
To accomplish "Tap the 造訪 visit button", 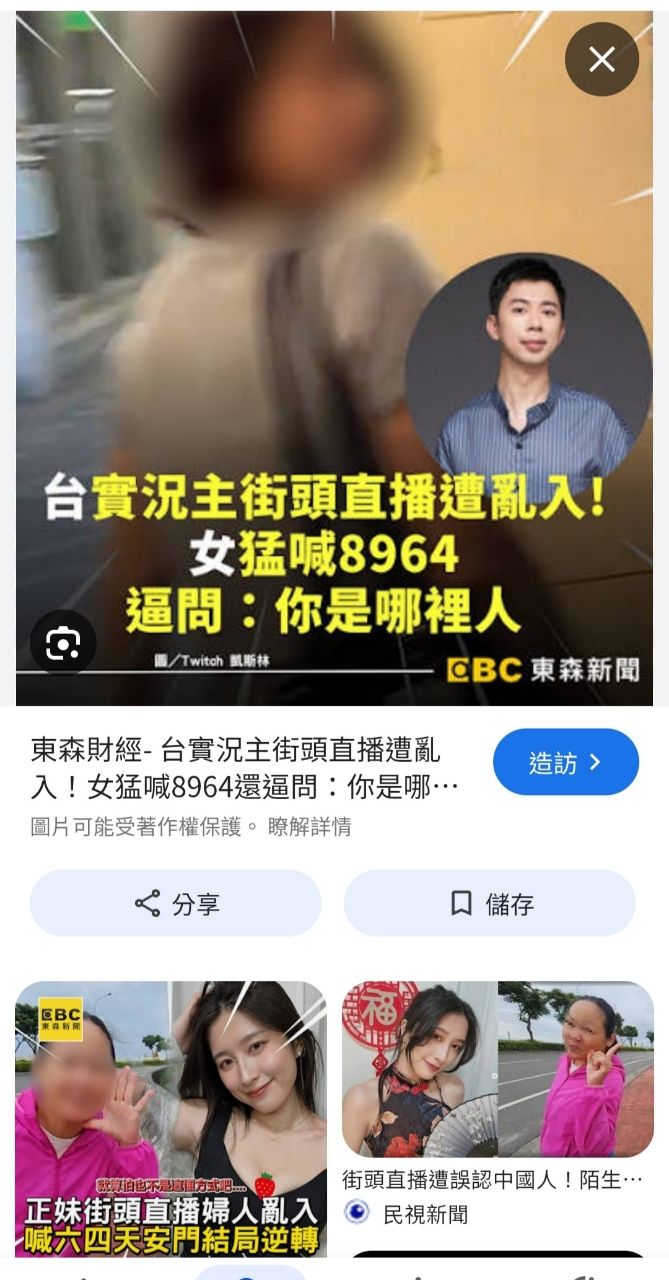I will pos(565,762).
